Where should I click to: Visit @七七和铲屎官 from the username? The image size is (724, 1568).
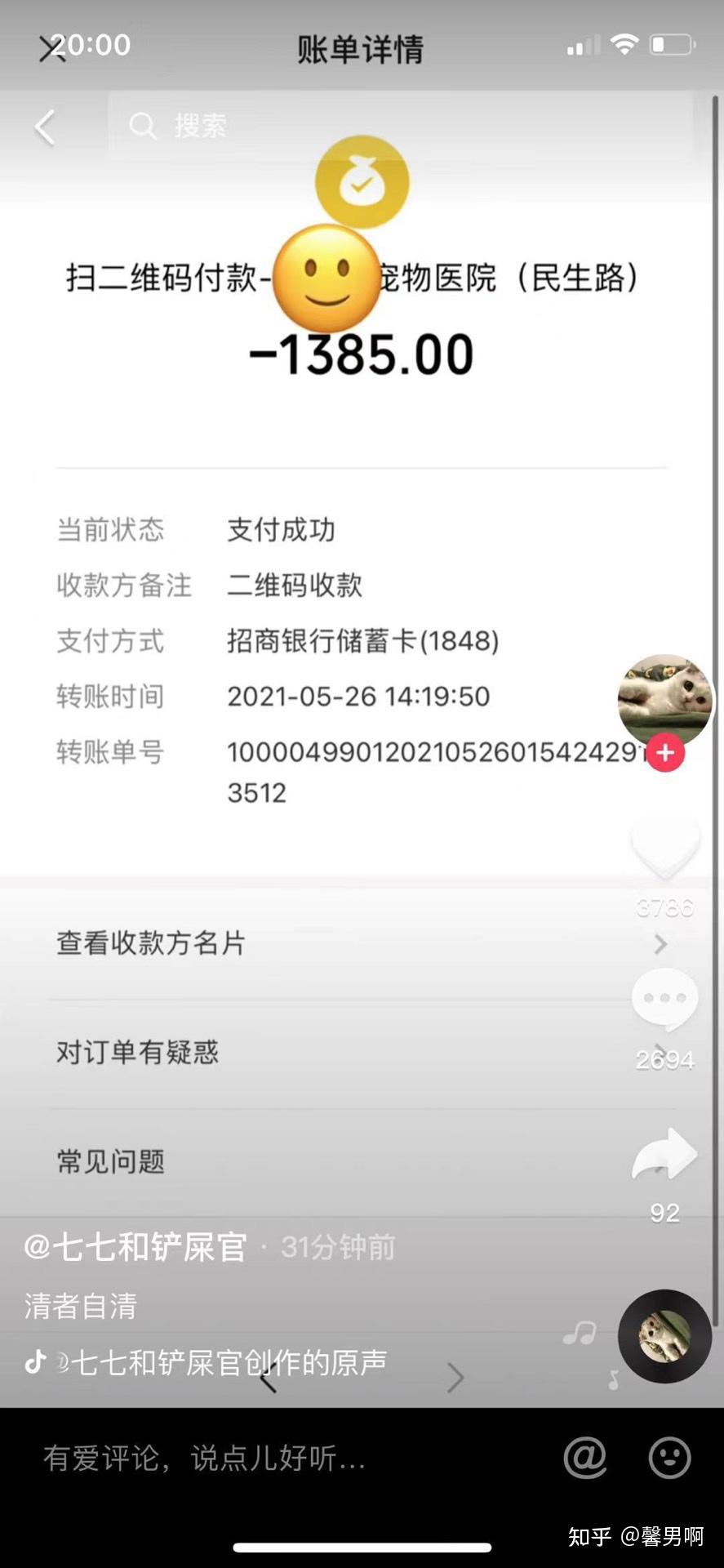(135, 1247)
